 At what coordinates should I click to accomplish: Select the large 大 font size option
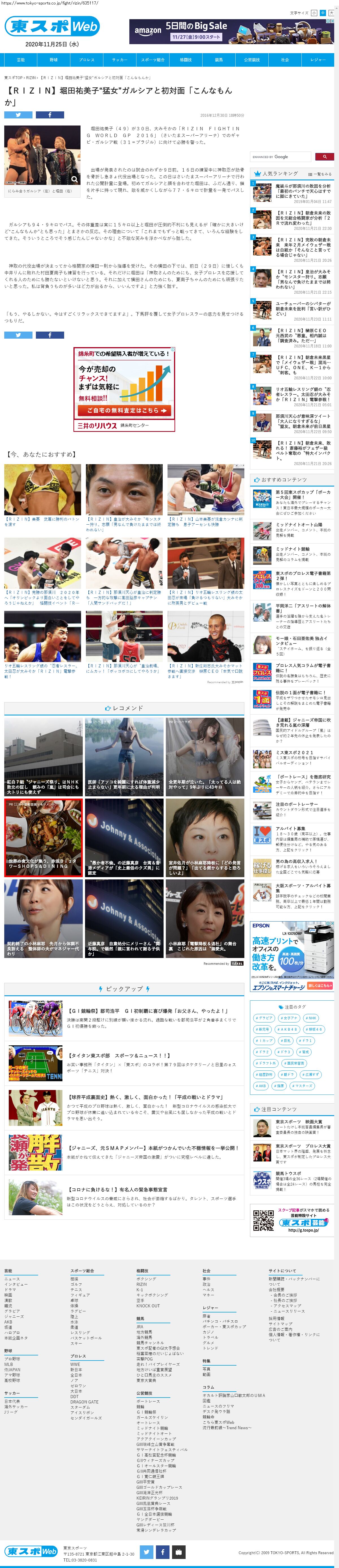[x=331, y=13]
